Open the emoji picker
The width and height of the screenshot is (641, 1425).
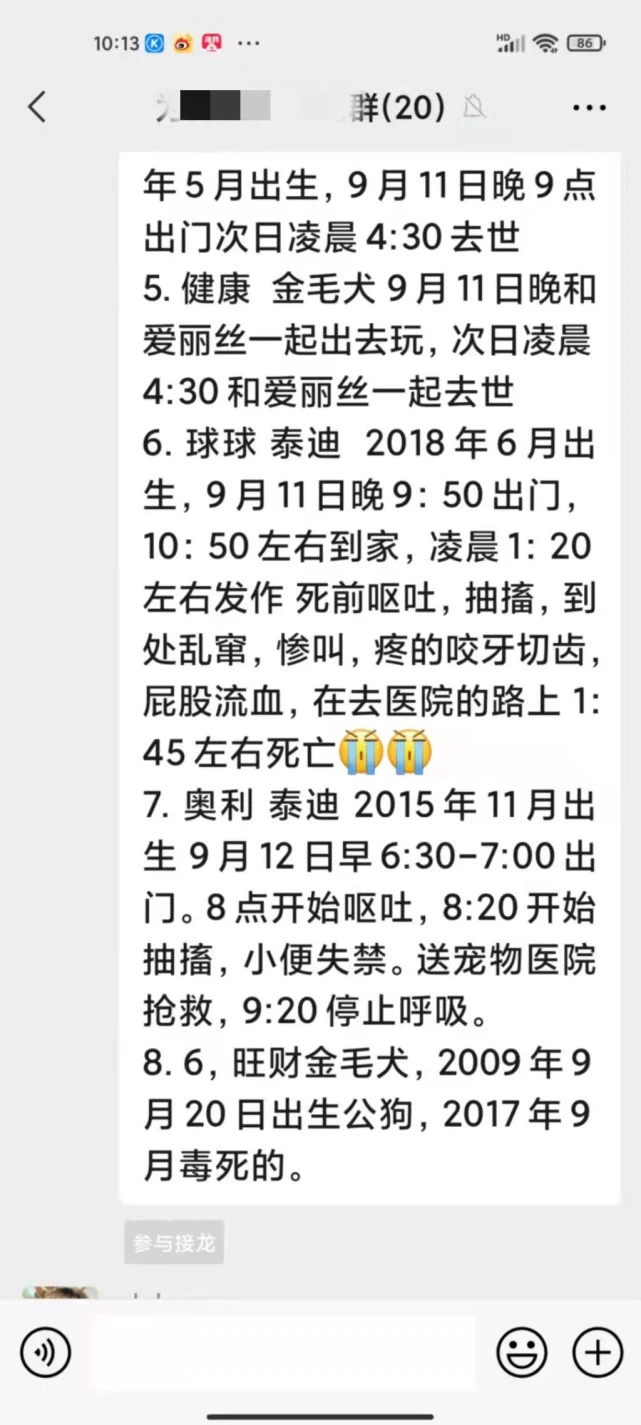coord(522,1354)
